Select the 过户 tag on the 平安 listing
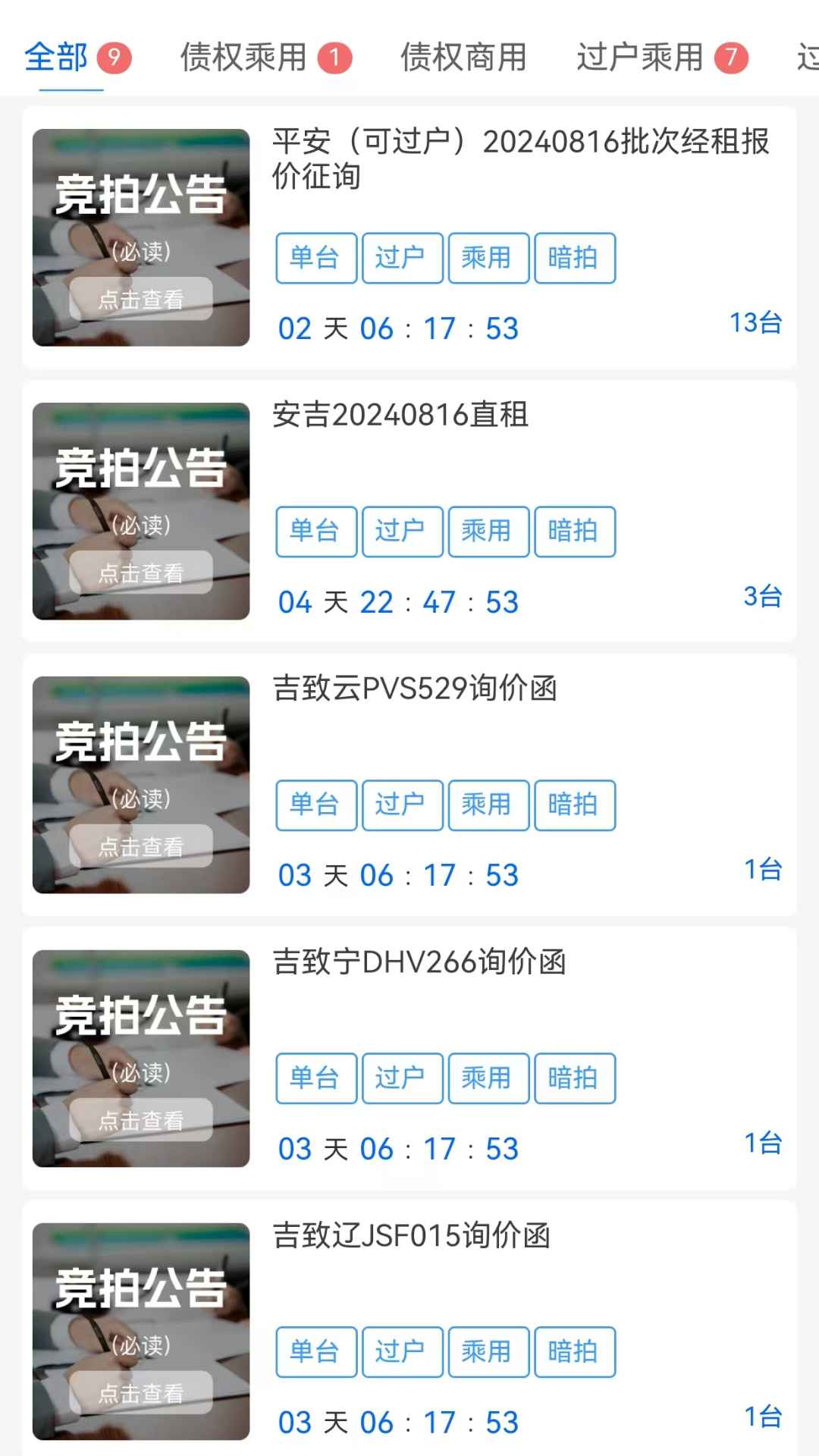 coord(402,258)
